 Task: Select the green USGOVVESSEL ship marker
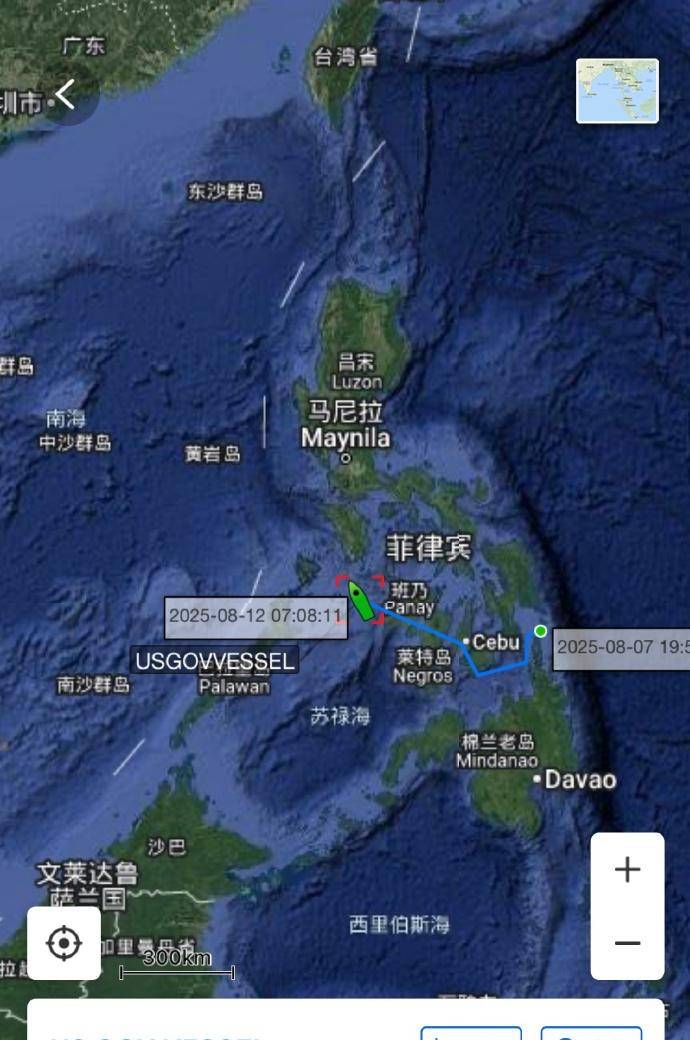pos(361,601)
